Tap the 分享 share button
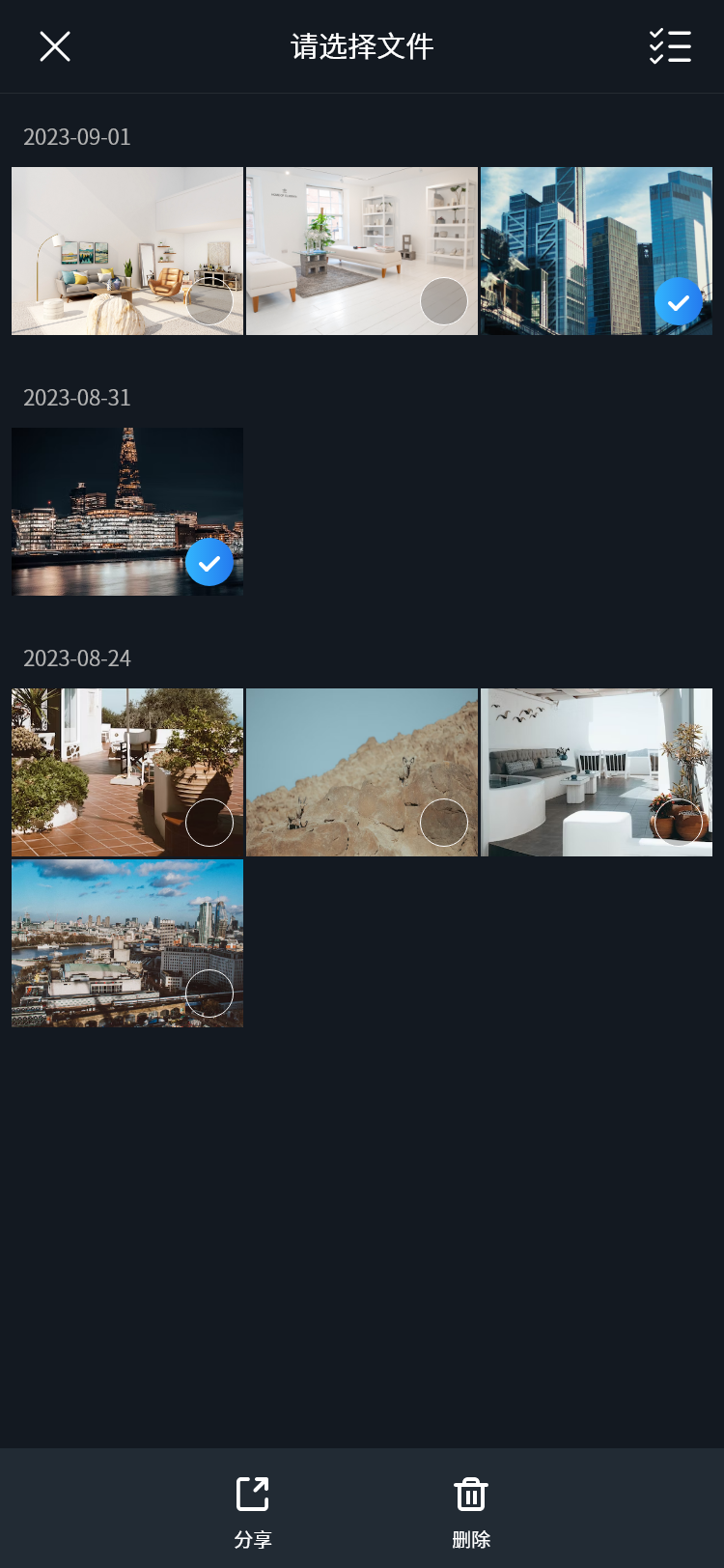This screenshot has height=1568, width=724. (253, 1540)
